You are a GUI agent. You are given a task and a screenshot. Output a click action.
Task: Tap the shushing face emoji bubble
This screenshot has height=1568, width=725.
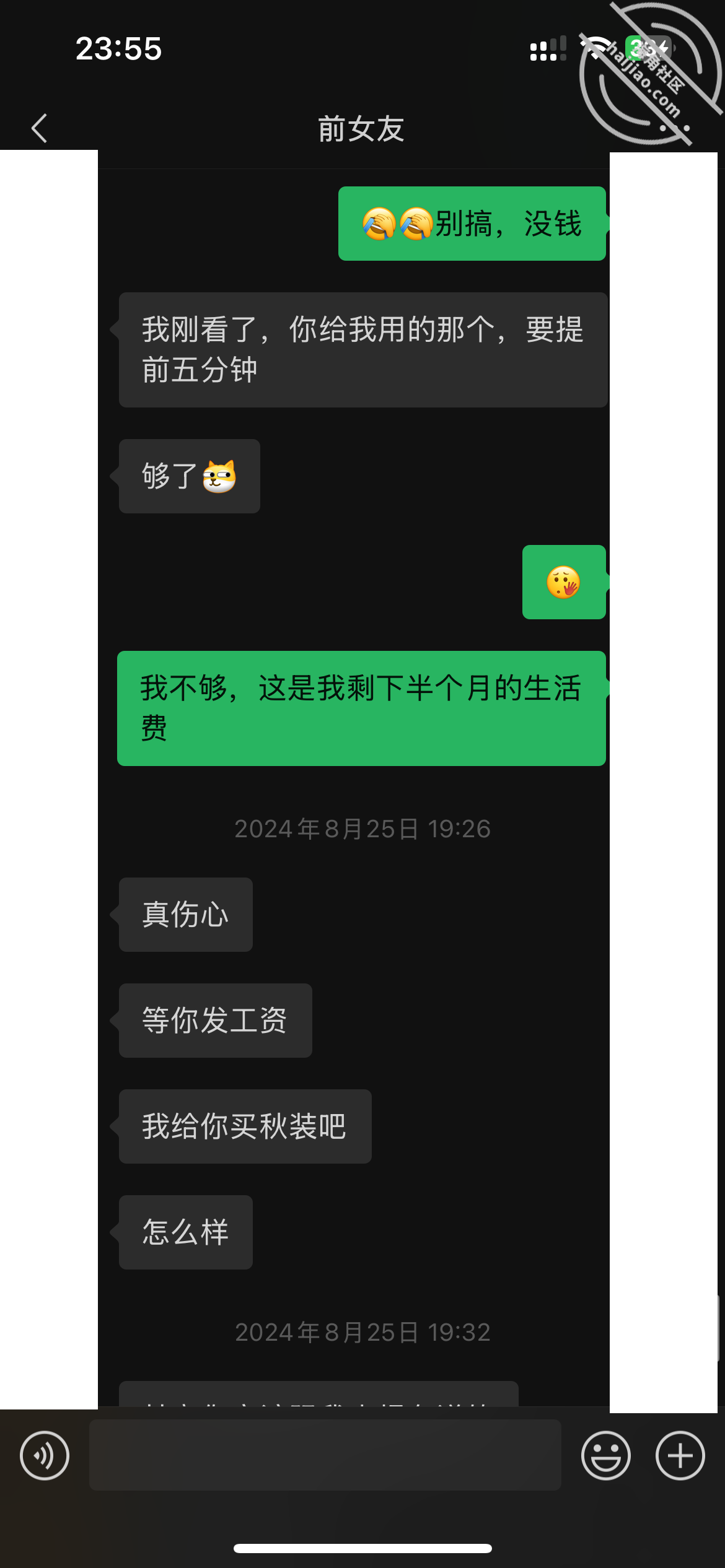pos(565,581)
